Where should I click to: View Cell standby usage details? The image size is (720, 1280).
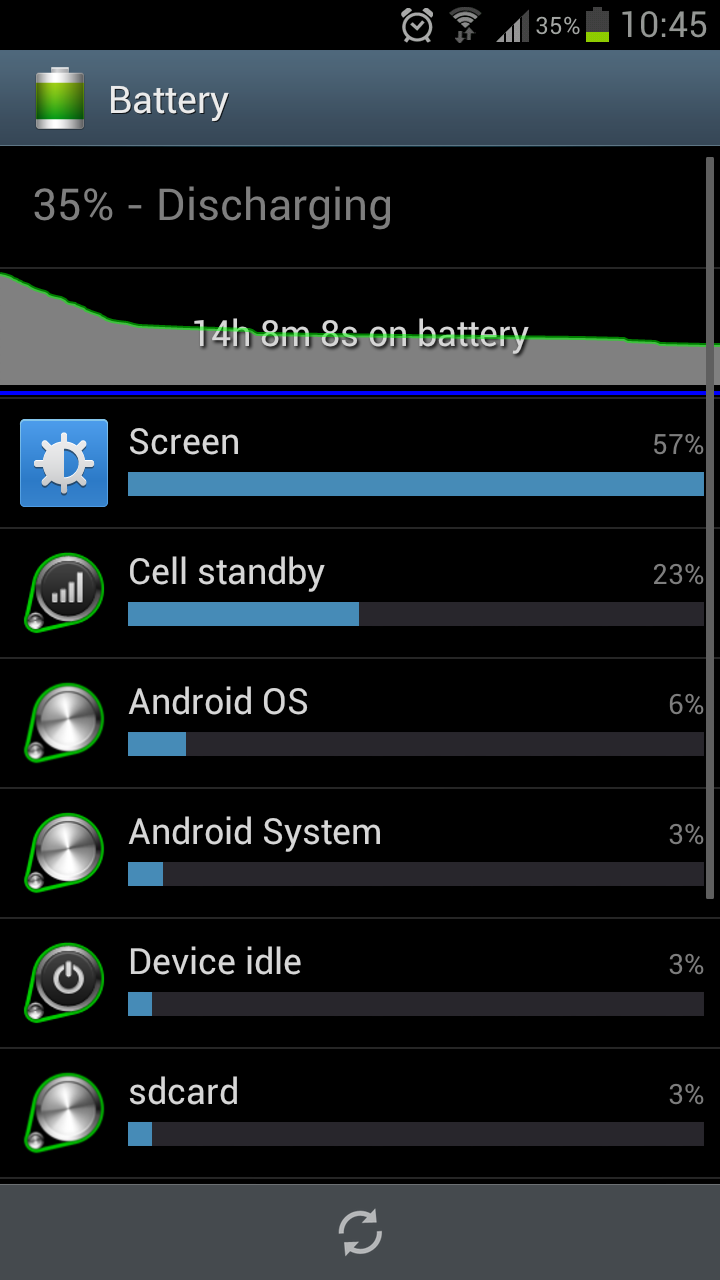click(x=360, y=593)
